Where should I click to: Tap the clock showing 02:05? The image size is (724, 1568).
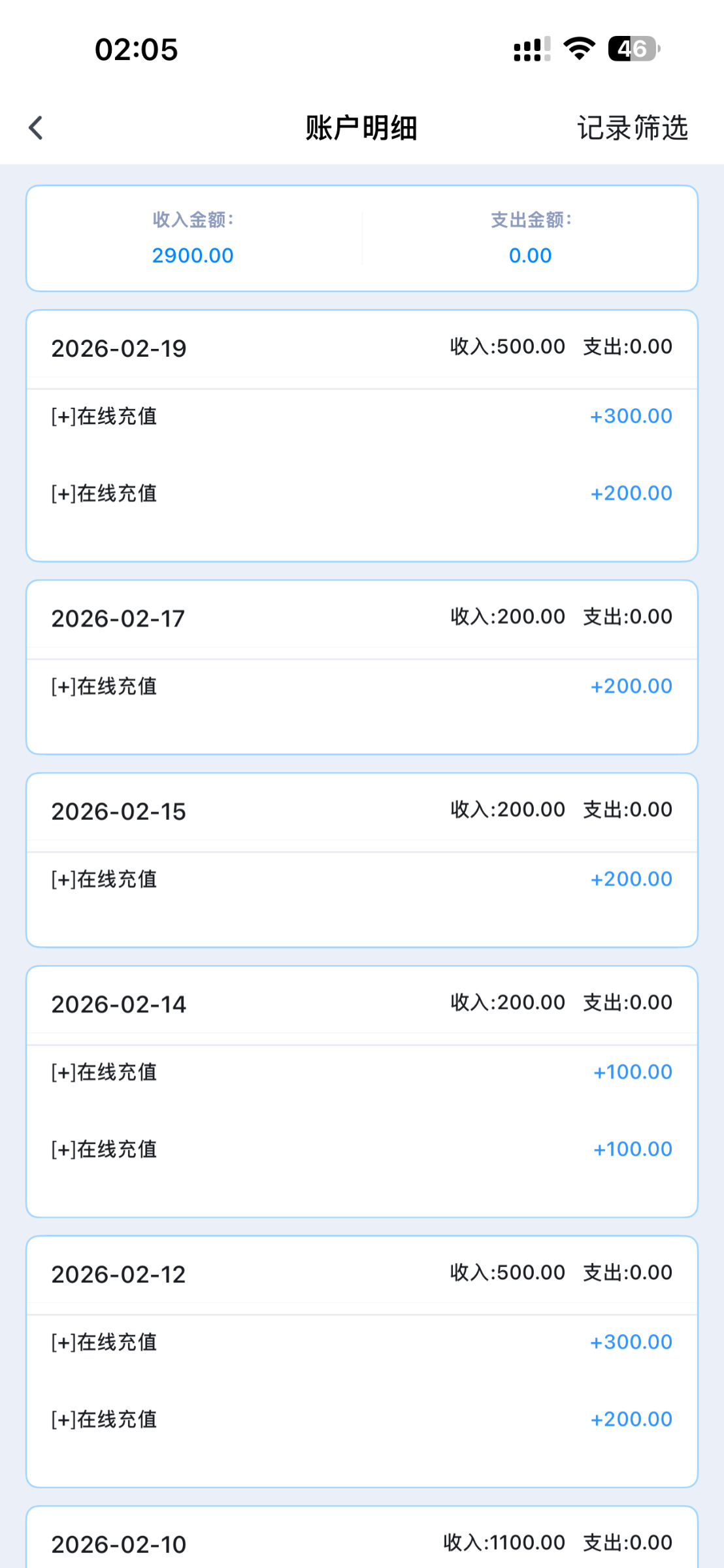(x=135, y=50)
